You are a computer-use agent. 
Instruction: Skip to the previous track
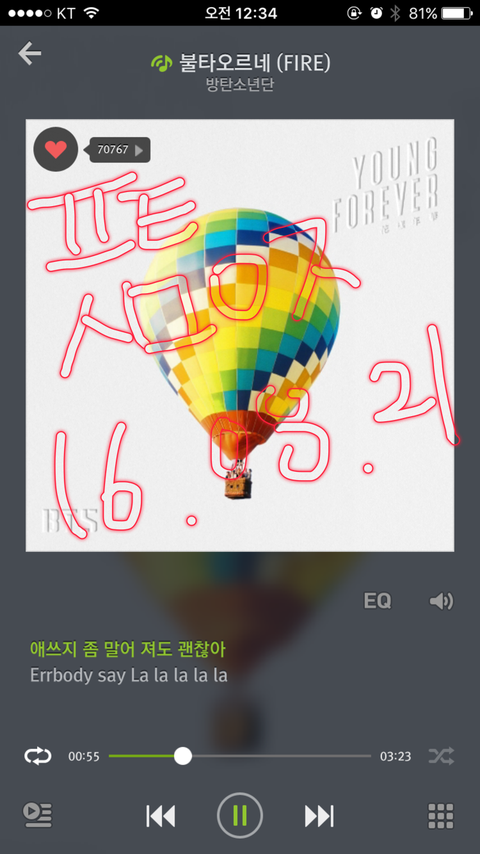click(x=161, y=816)
